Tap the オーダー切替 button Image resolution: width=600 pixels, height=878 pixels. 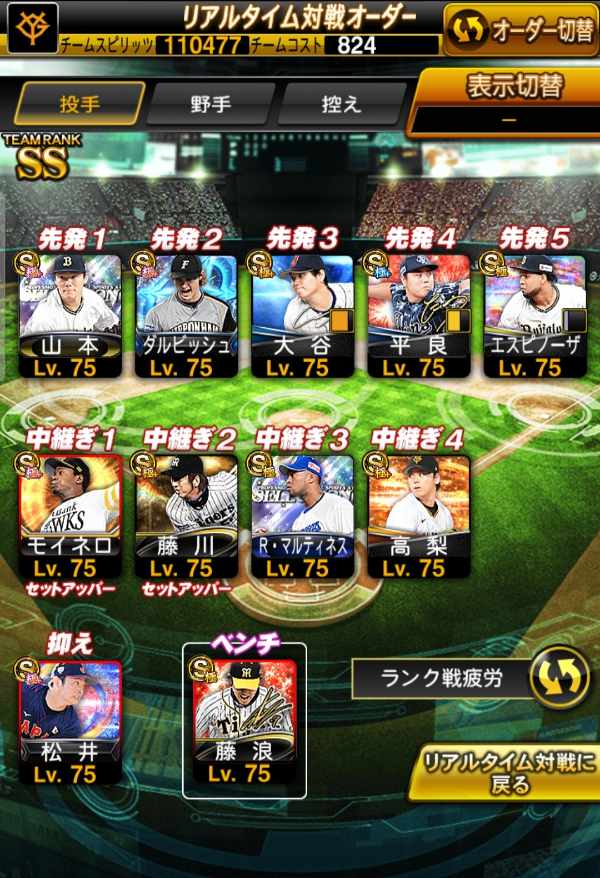[x=521, y=30]
